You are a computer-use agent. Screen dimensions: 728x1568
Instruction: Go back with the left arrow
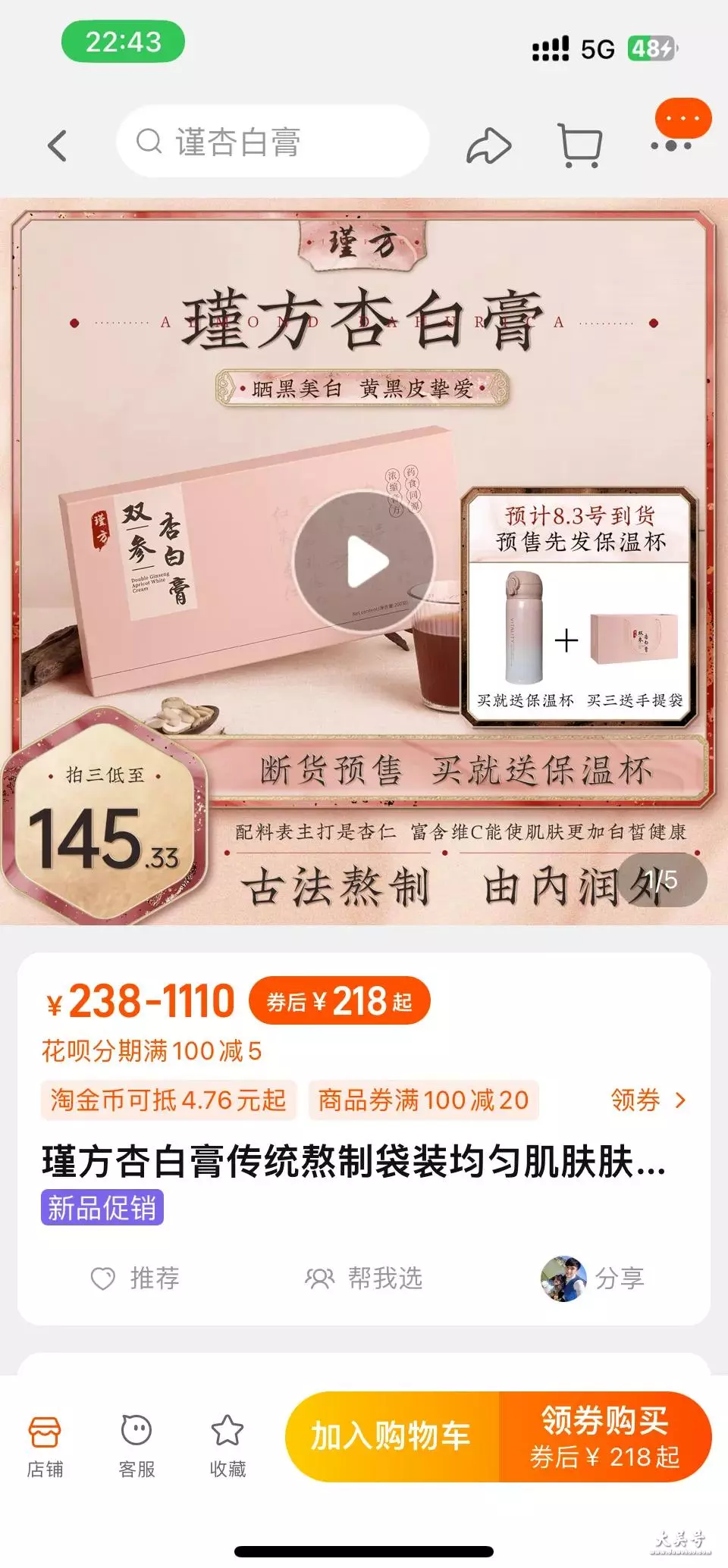58,144
